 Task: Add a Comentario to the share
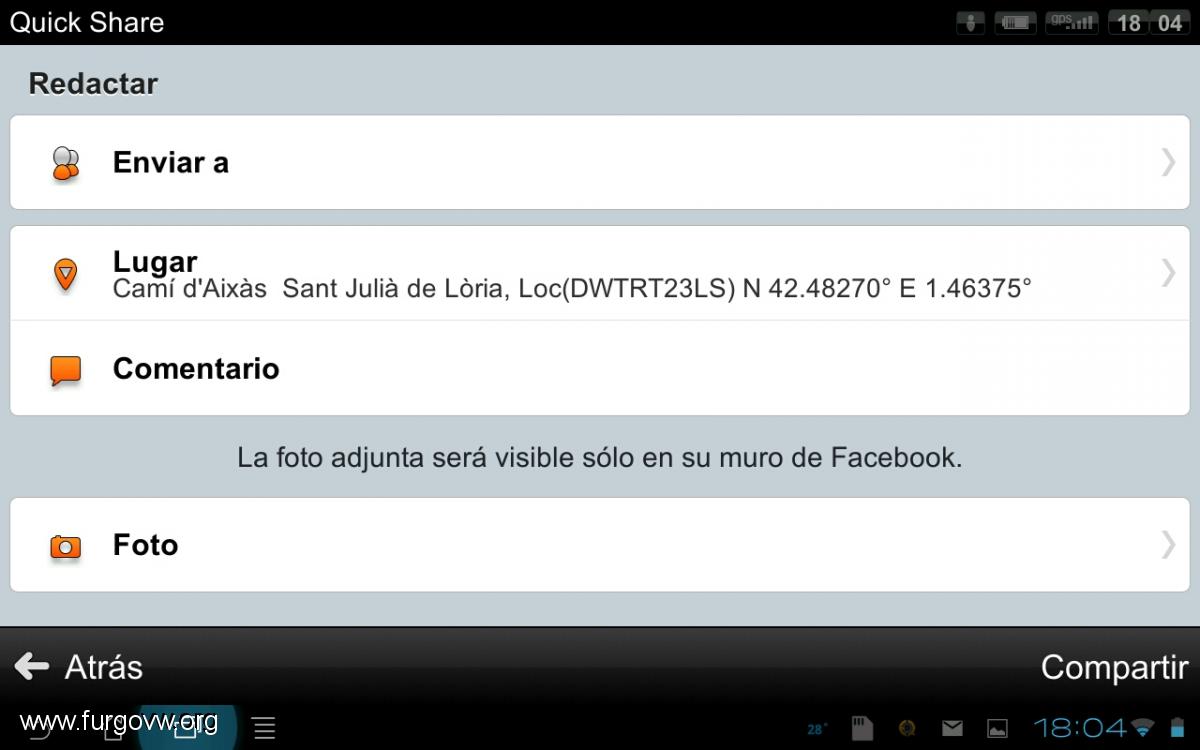click(600, 369)
